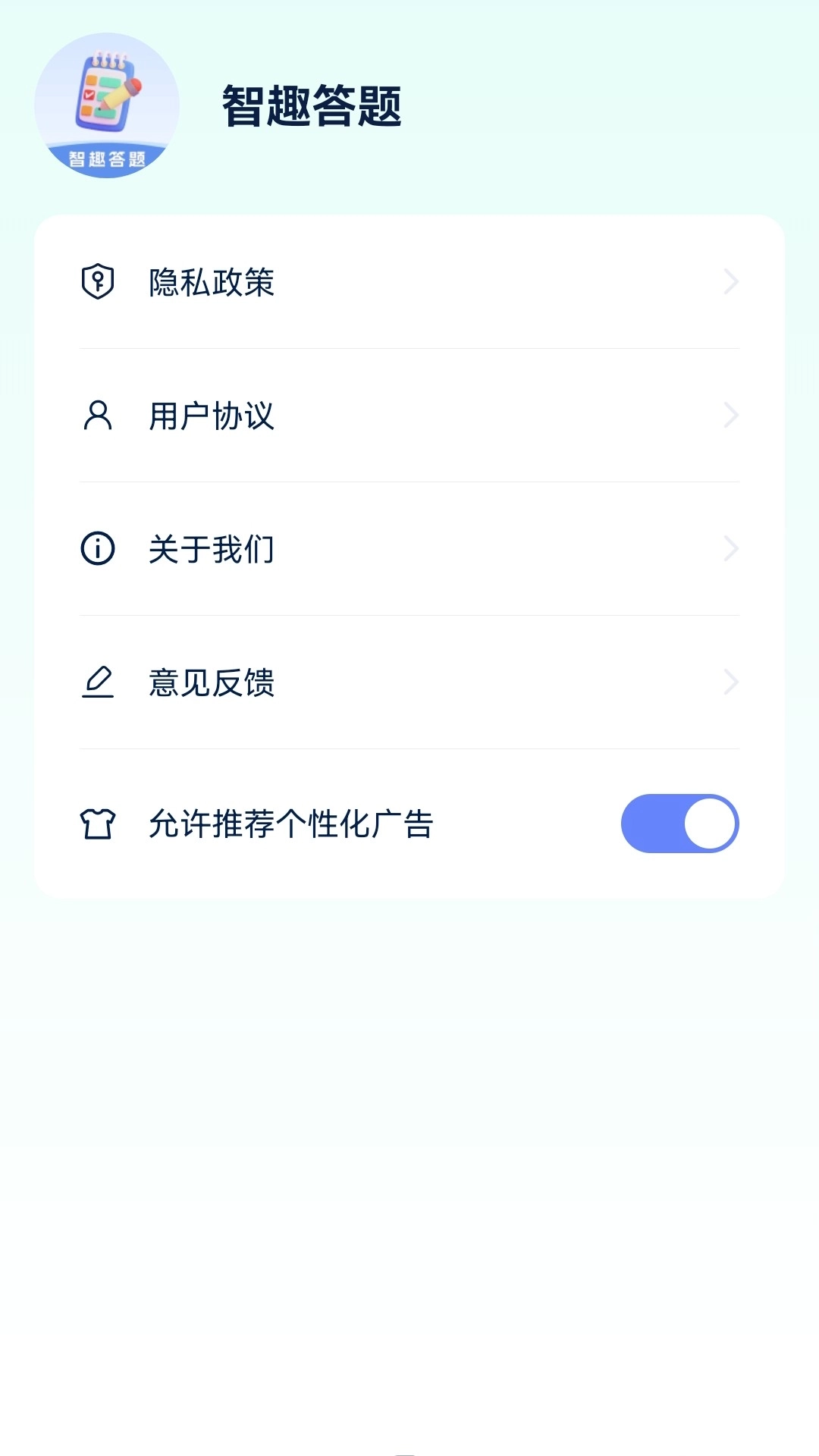
Task: Expand 用户协议 with its chevron
Action: 730,416
